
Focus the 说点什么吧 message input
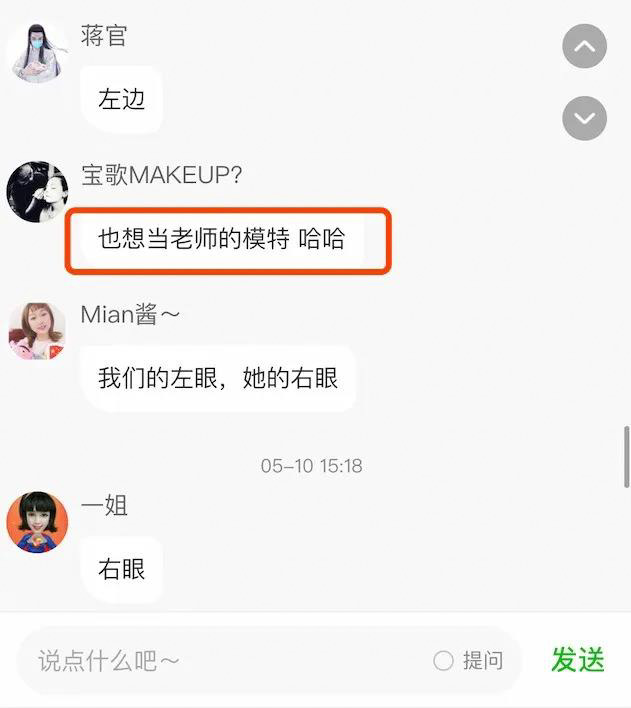220,660
